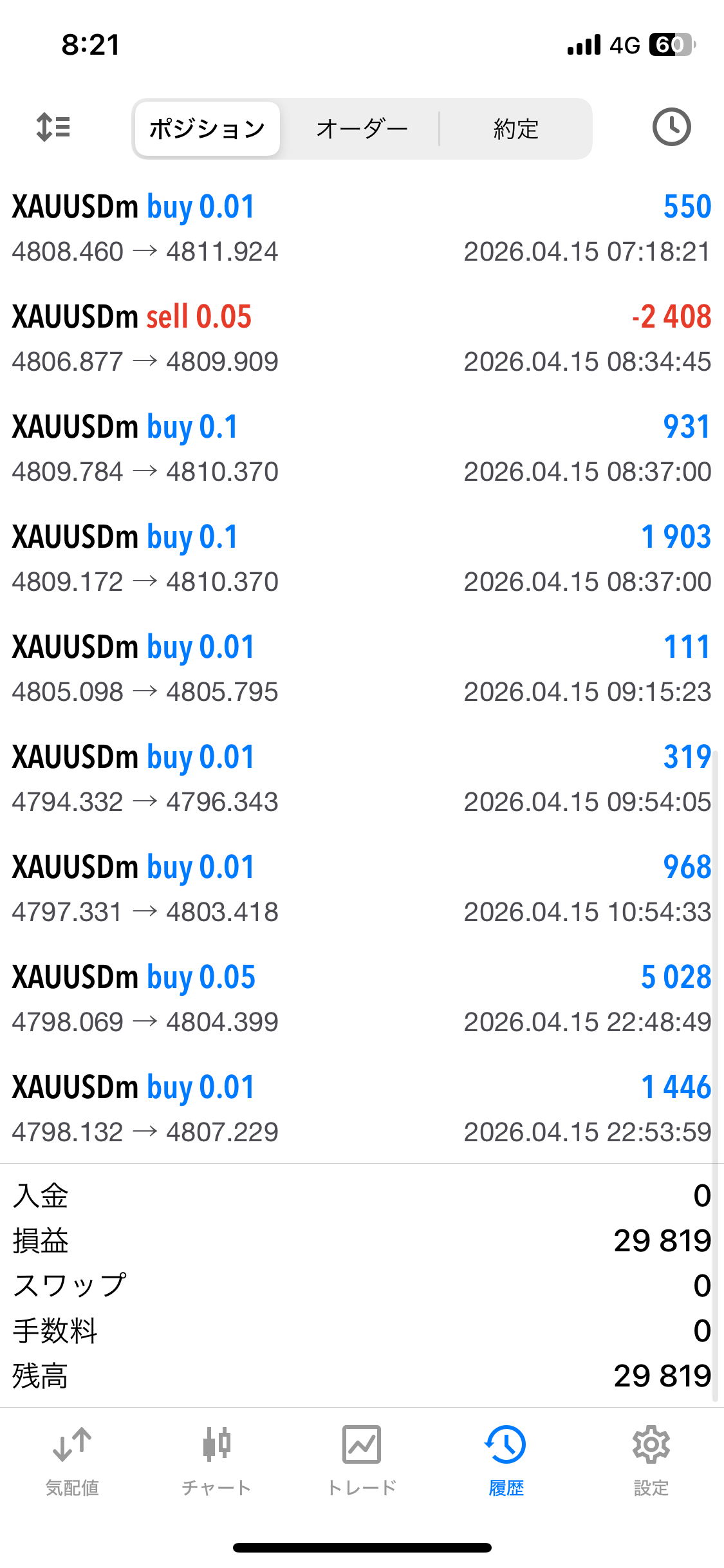Expand the sell 0.05 position with -2 408

coord(362,339)
